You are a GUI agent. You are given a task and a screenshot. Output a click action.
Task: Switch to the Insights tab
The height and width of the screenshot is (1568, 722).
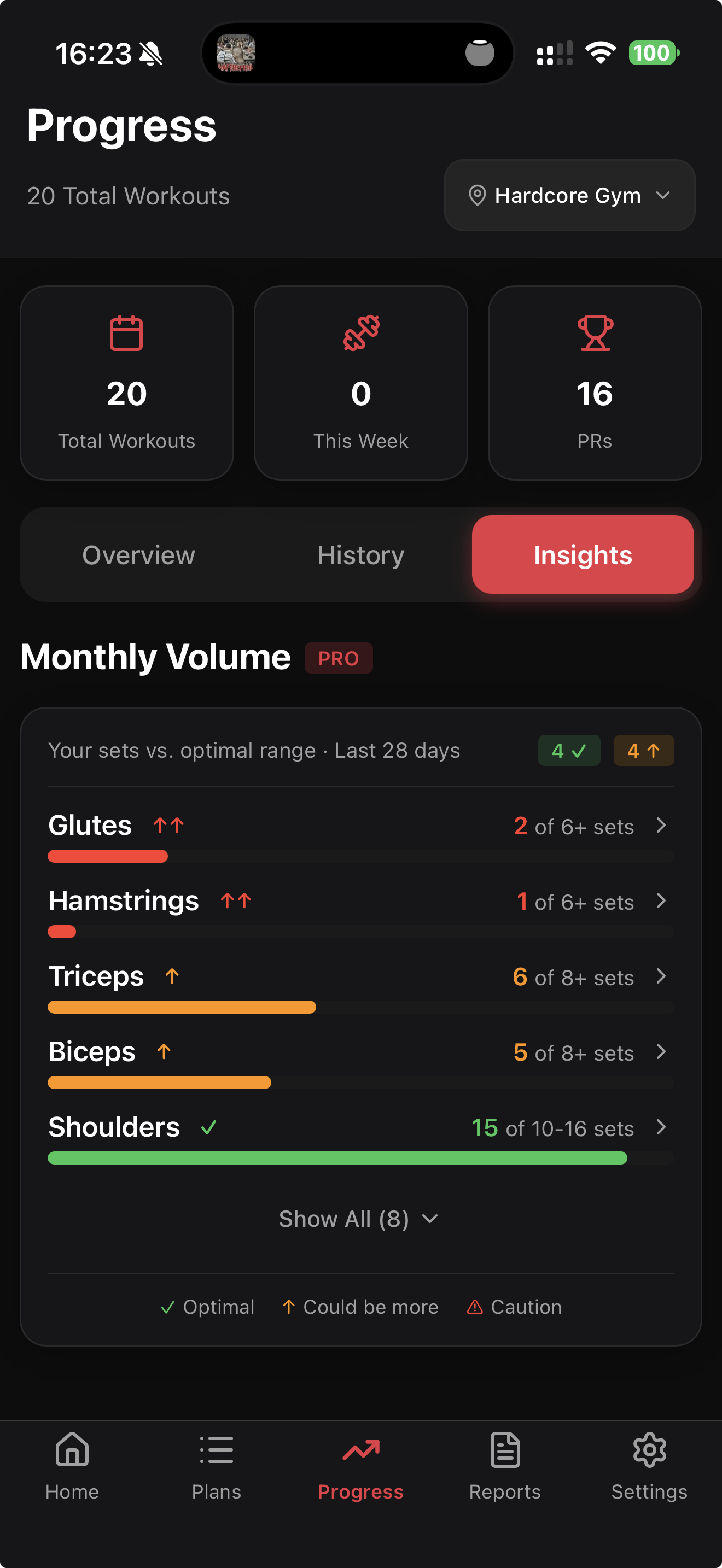point(582,554)
